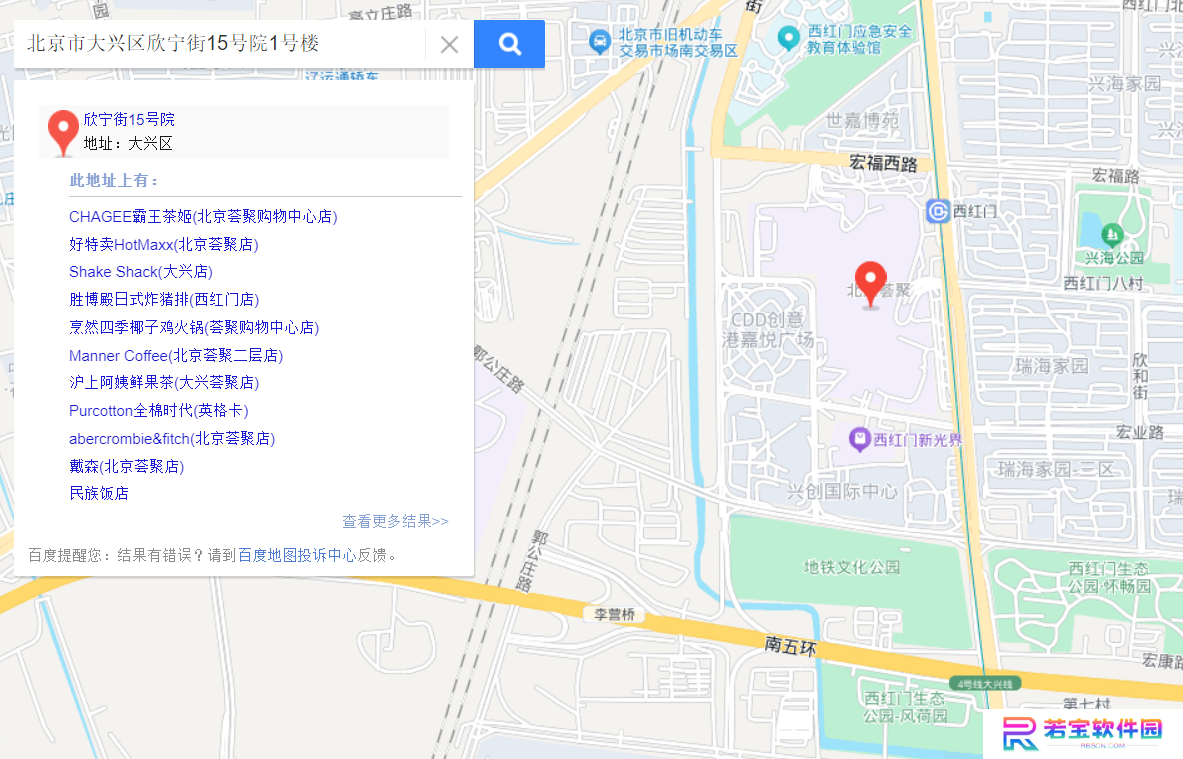Open 烹然四季椰子鸡火锅 link
Image resolution: width=1183 pixels, height=759 pixels.
(x=194, y=327)
